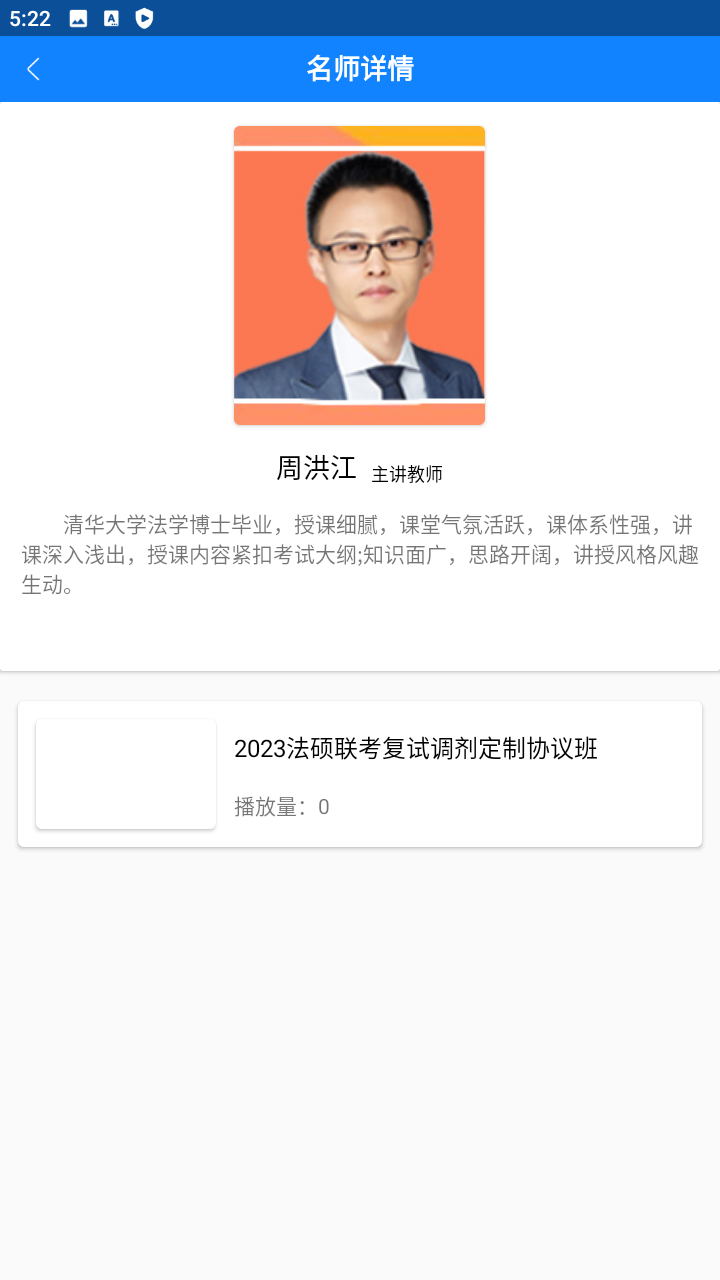This screenshot has height=1280, width=720.
Task: Open the 2023法硕联考复试调剂定制协议班 course card
Action: (360, 774)
